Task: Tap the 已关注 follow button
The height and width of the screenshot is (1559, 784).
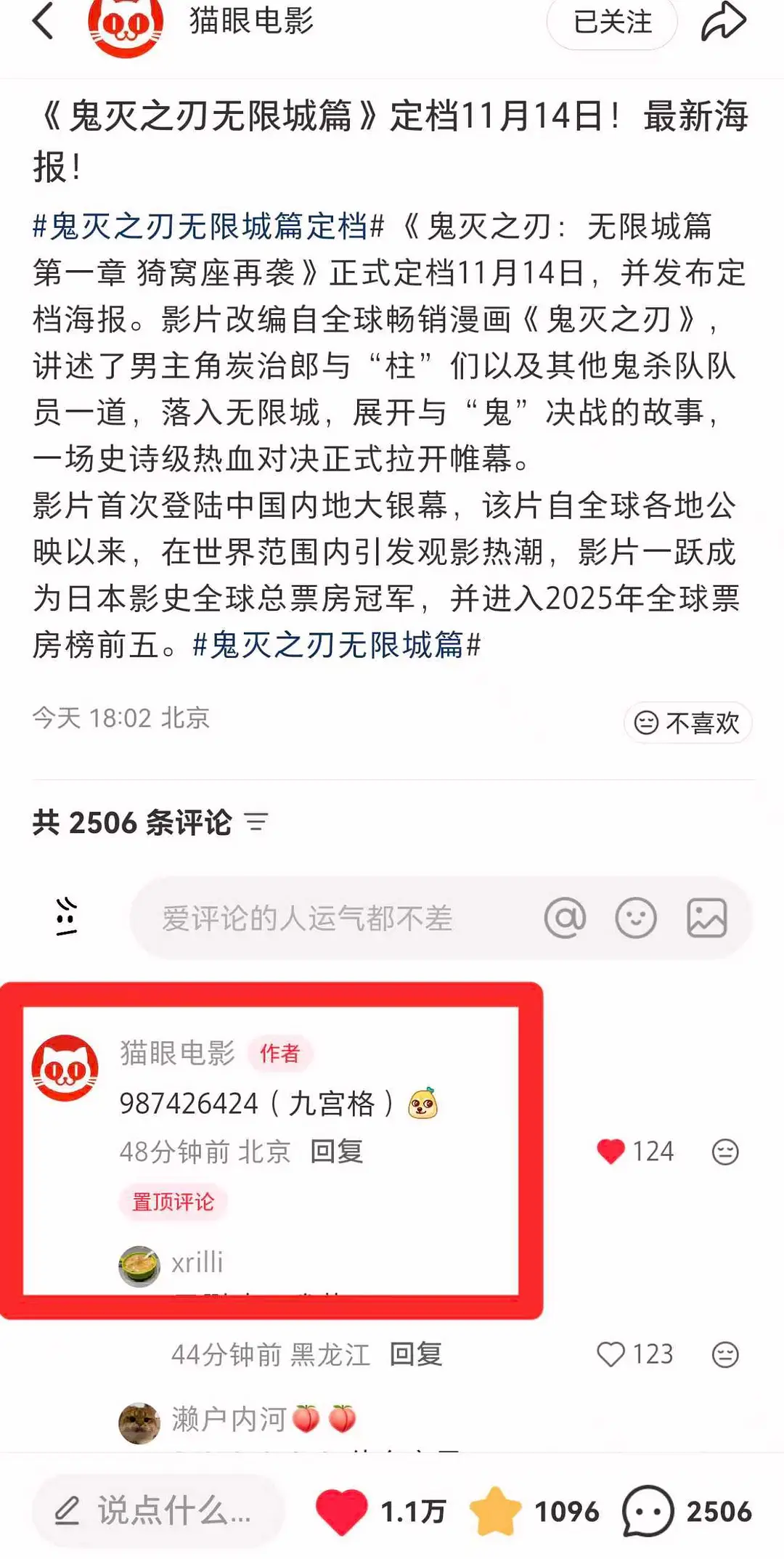Action: click(612, 22)
